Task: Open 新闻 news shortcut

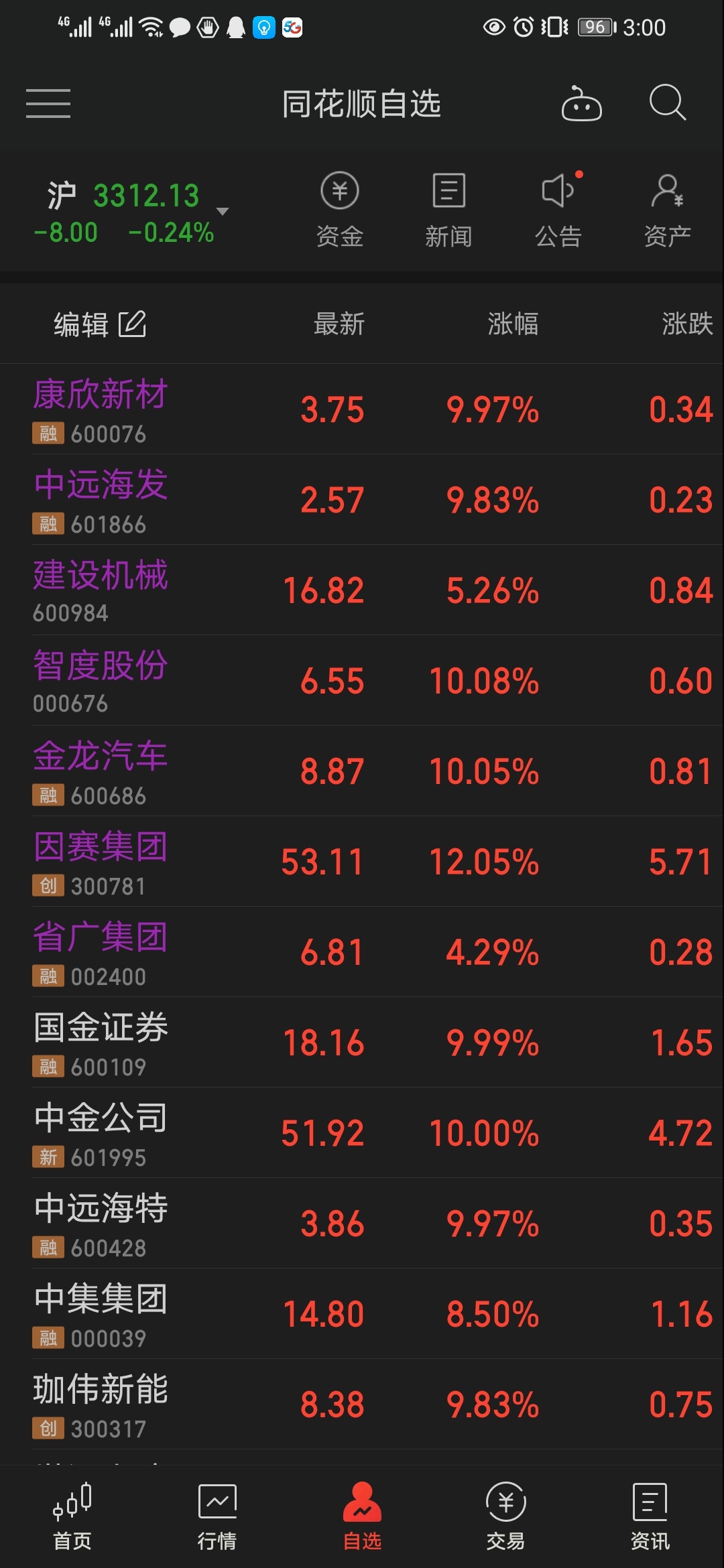Action: (x=448, y=210)
